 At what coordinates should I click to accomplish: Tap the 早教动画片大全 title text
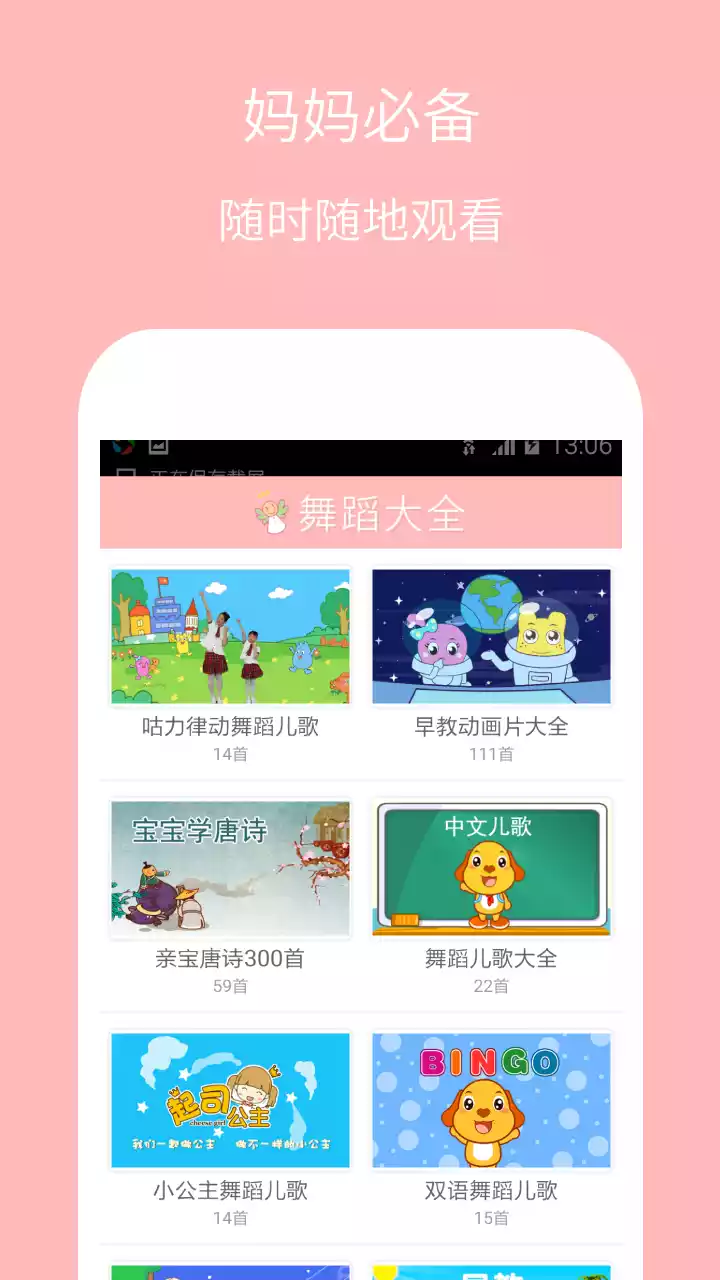click(x=491, y=729)
